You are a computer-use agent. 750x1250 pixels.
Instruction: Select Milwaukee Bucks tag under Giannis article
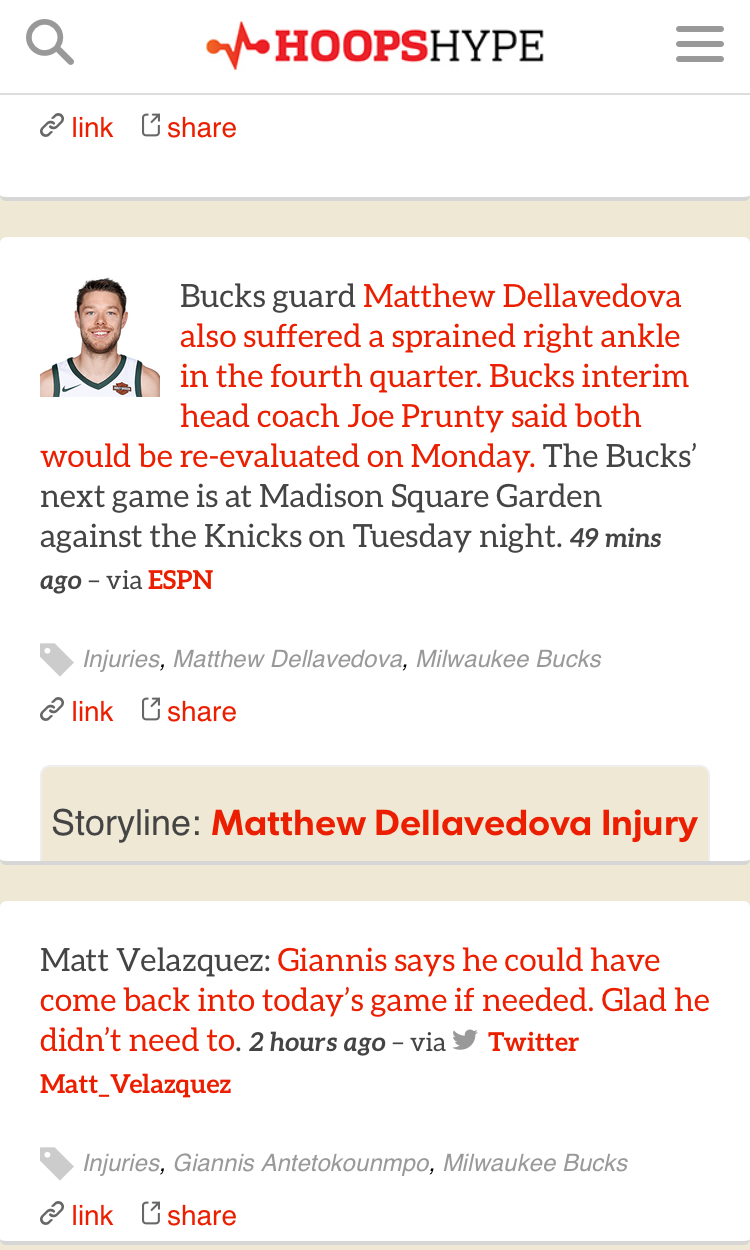click(535, 1163)
